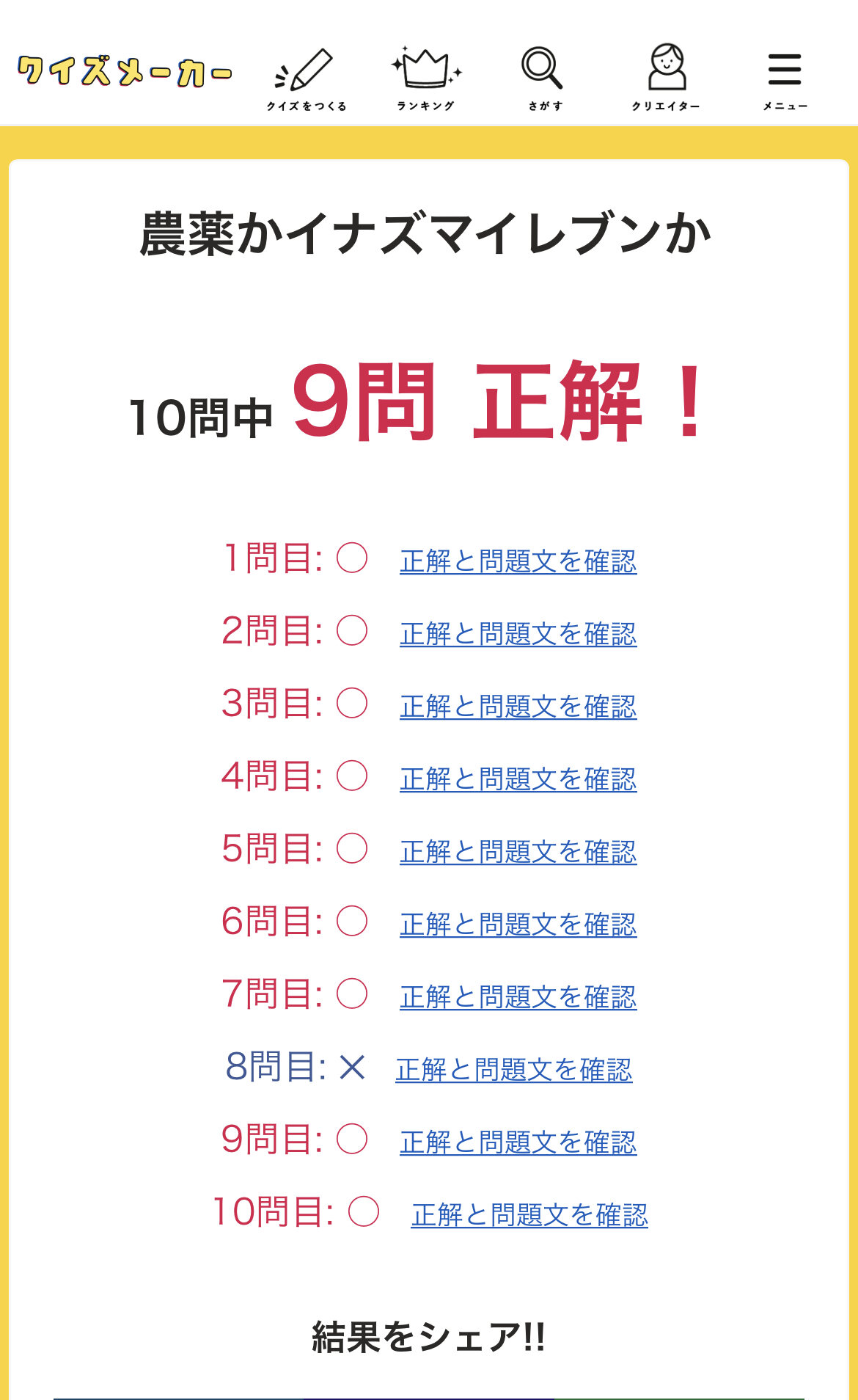Image resolution: width=858 pixels, height=1400 pixels.
Task: Check answer link for 10問目
Action: click(529, 1215)
